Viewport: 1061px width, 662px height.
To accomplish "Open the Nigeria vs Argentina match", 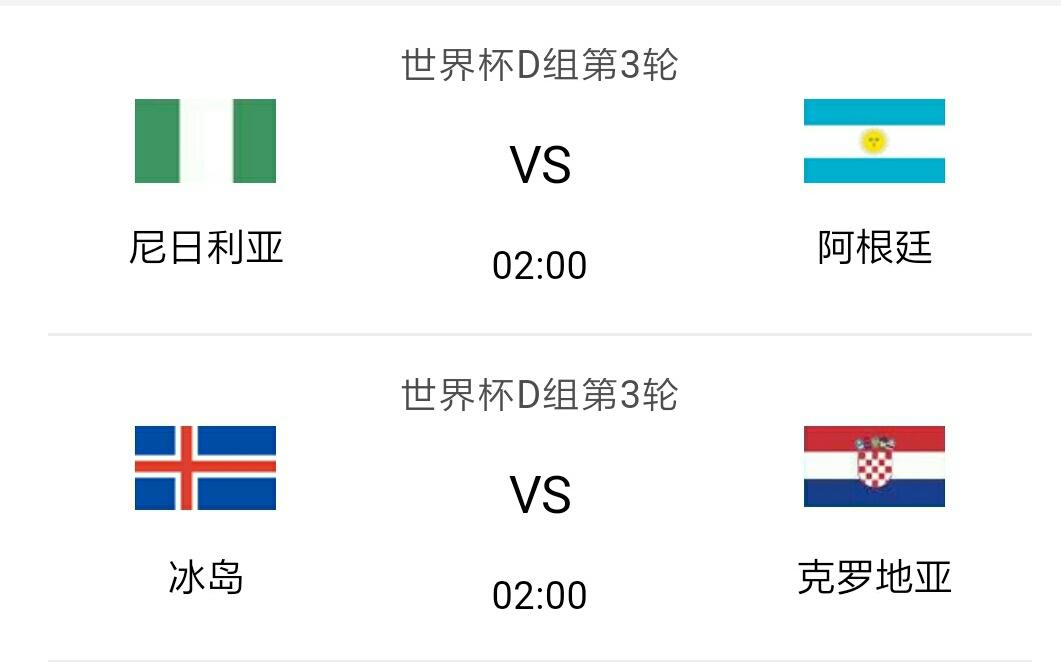I will [x=540, y=166].
